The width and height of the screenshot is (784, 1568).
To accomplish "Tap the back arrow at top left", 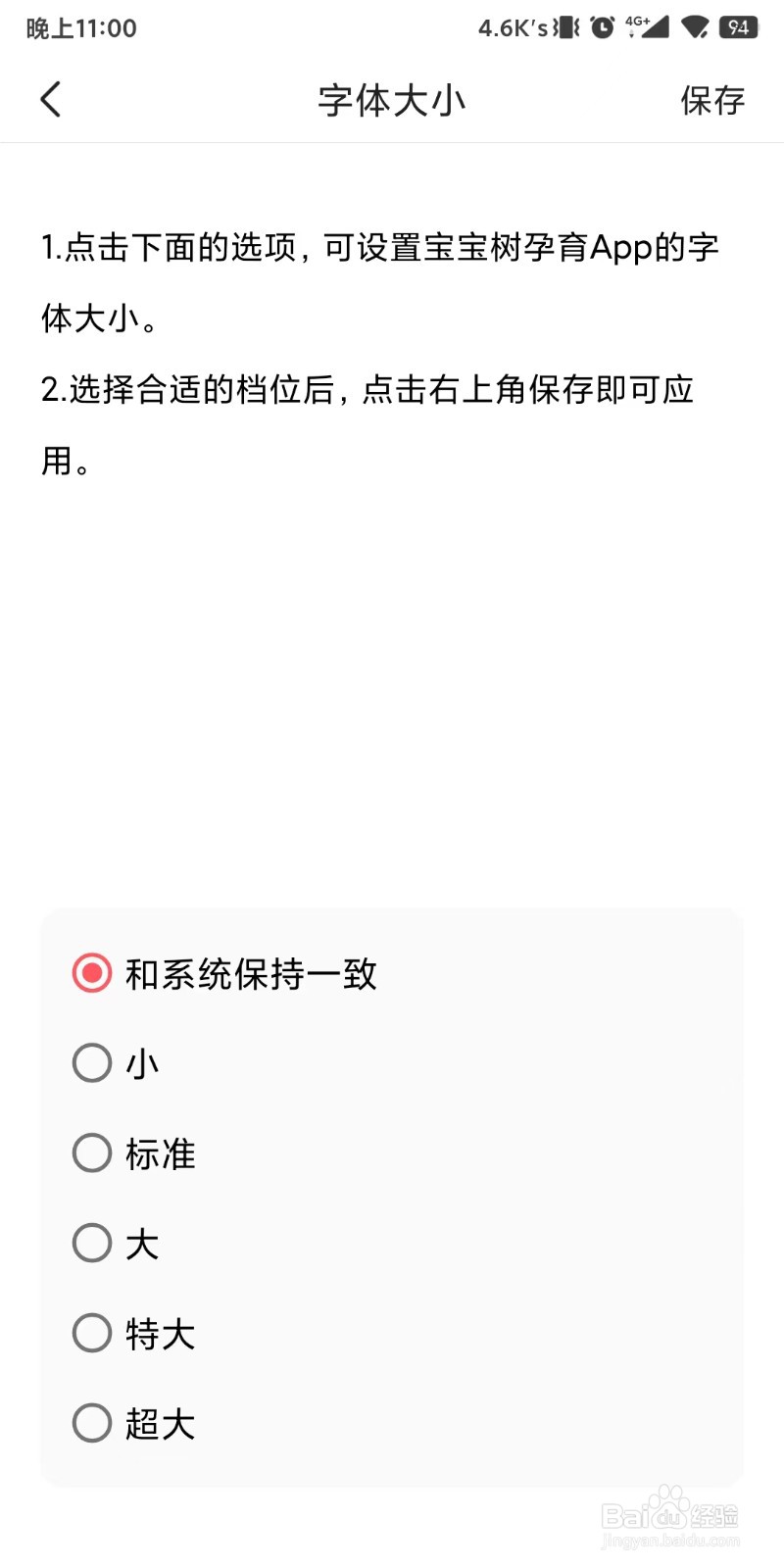I will click(x=50, y=99).
